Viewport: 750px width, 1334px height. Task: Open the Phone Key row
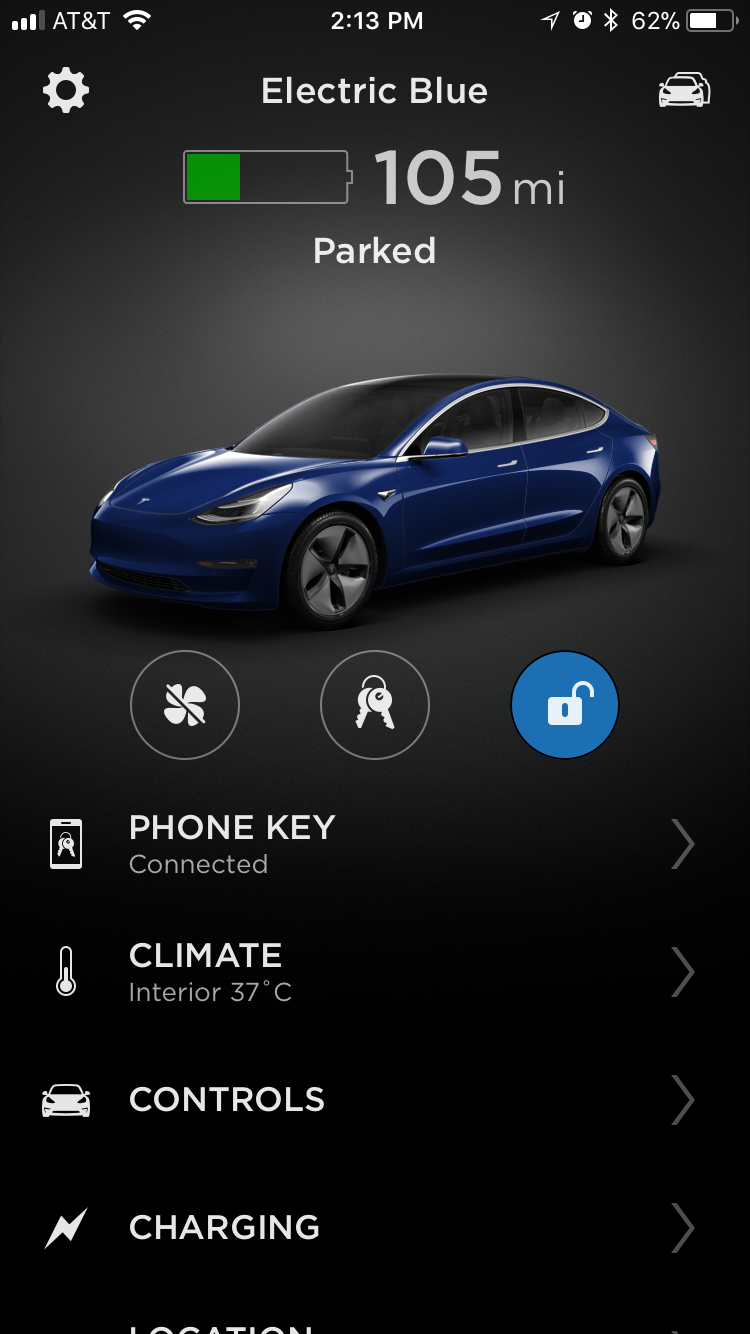[375, 844]
